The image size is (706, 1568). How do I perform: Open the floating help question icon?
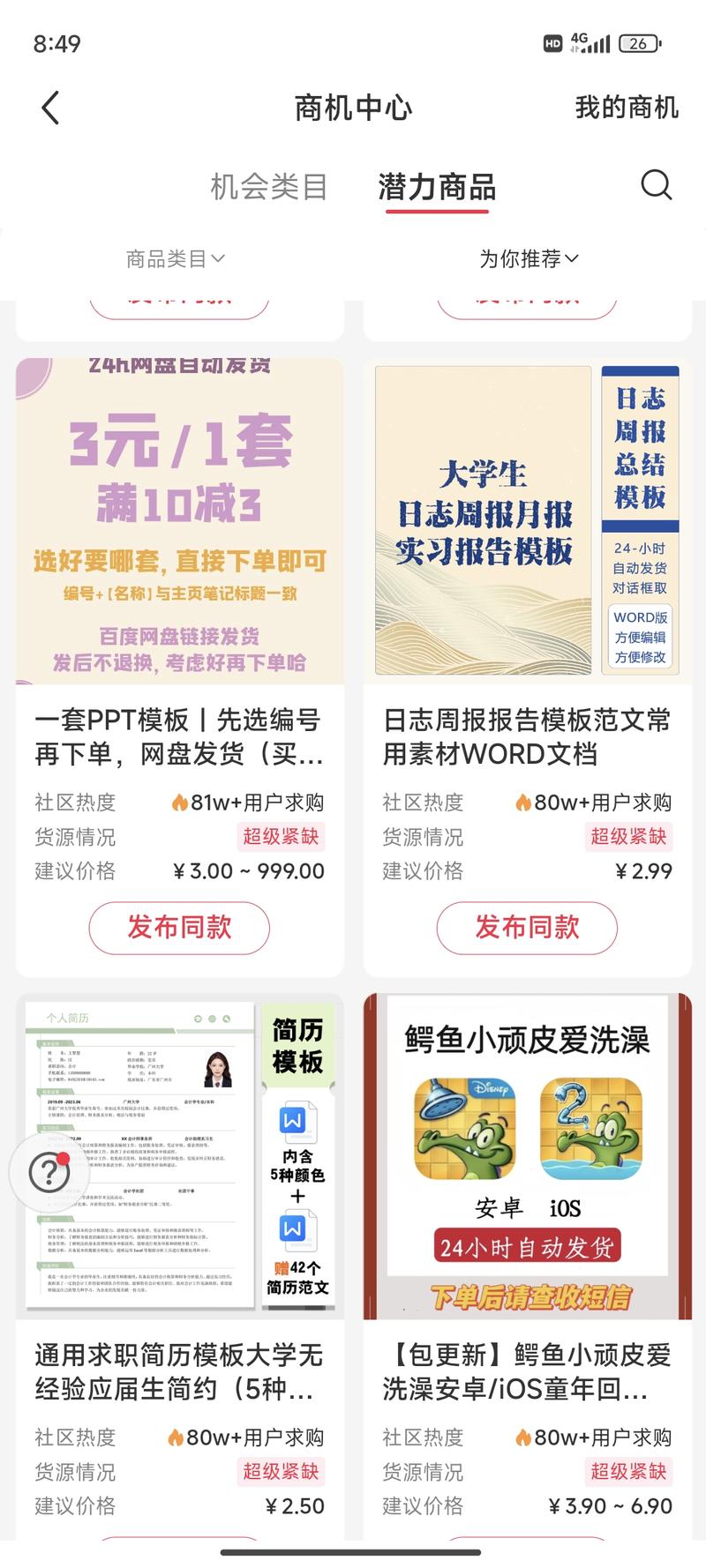49,1172
